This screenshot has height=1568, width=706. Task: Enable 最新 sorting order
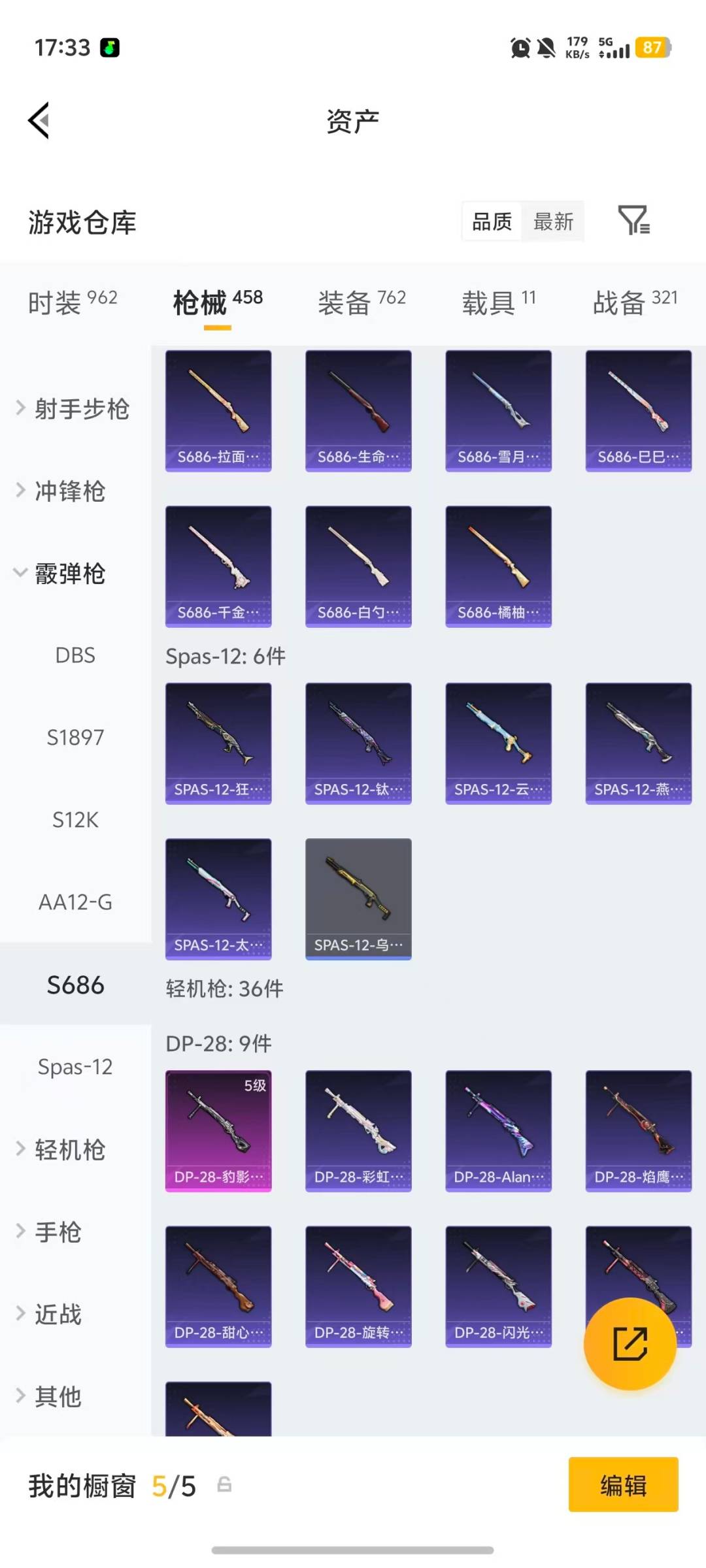(553, 222)
